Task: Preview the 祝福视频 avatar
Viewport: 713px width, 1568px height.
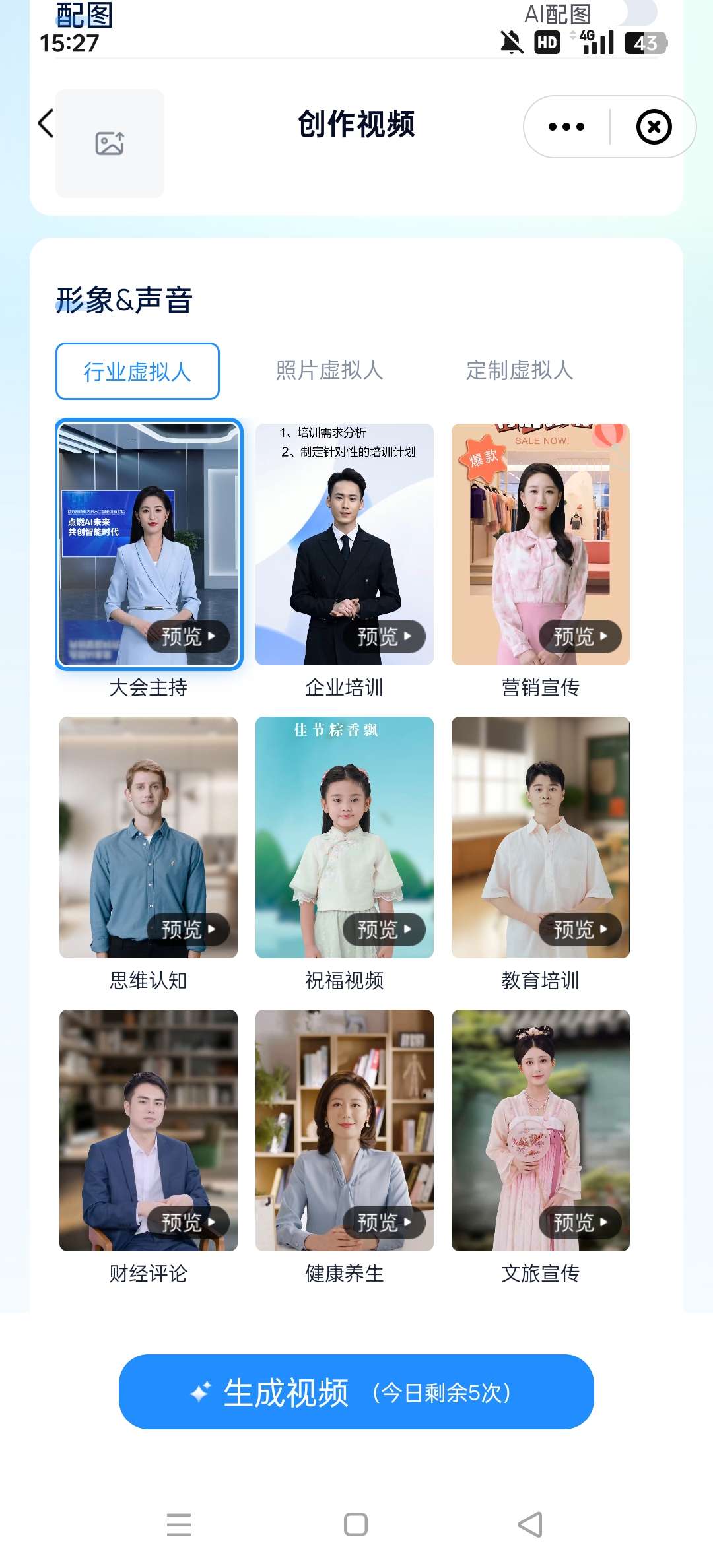Action: 384,930
